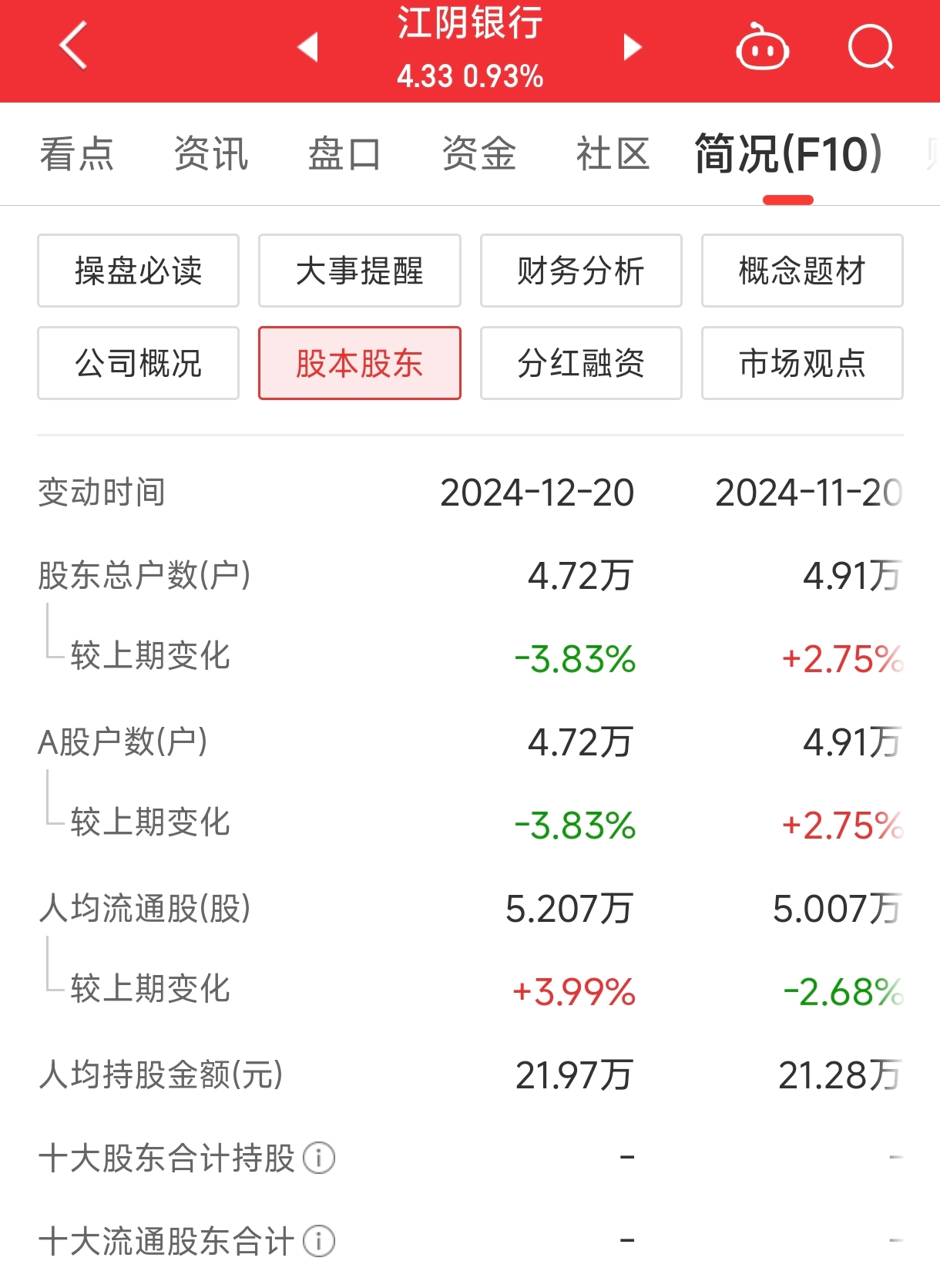This screenshot has height=1288, width=940.
Task: Switch to the 资讯 tab
Action: [211, 153]
